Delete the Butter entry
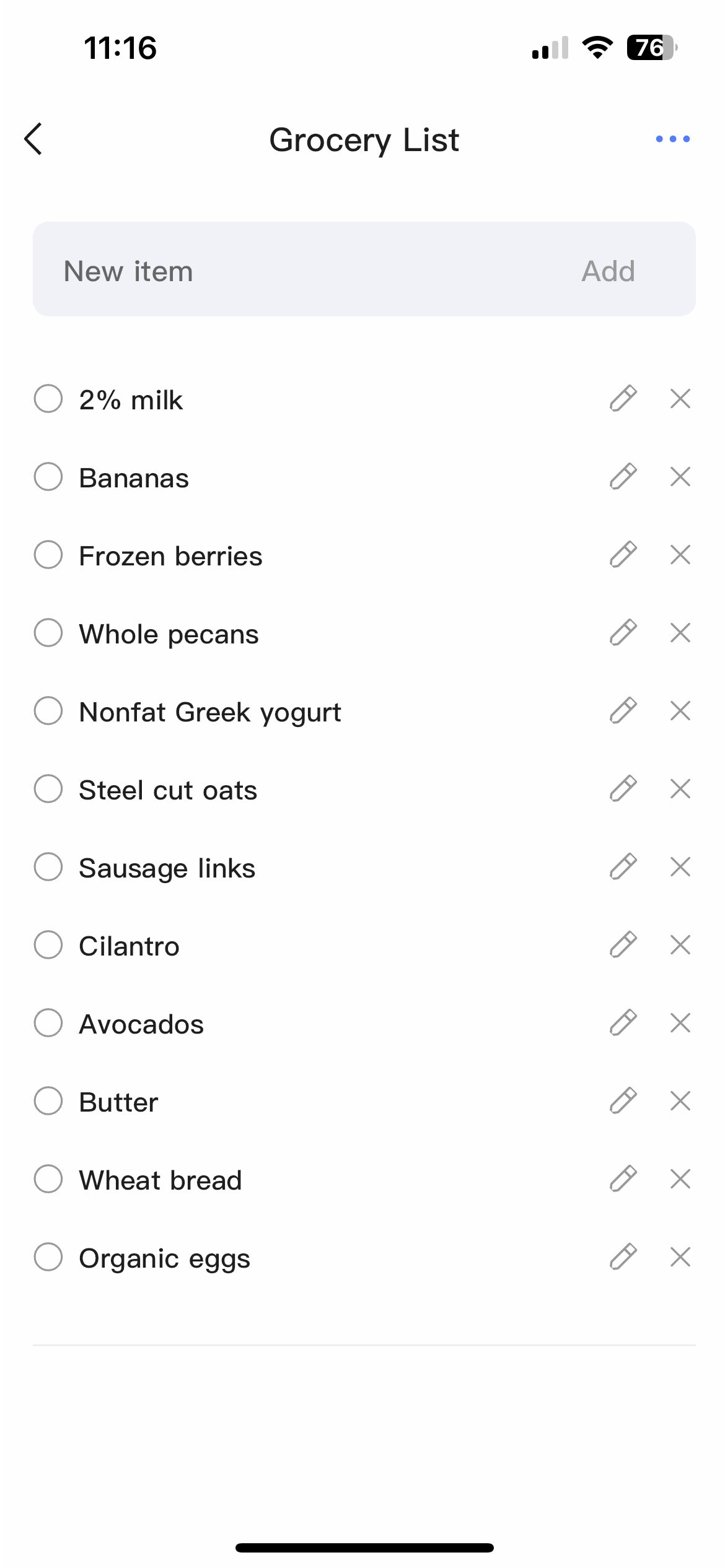Viewport: 725px width, 1568px height. point(679,1101)
